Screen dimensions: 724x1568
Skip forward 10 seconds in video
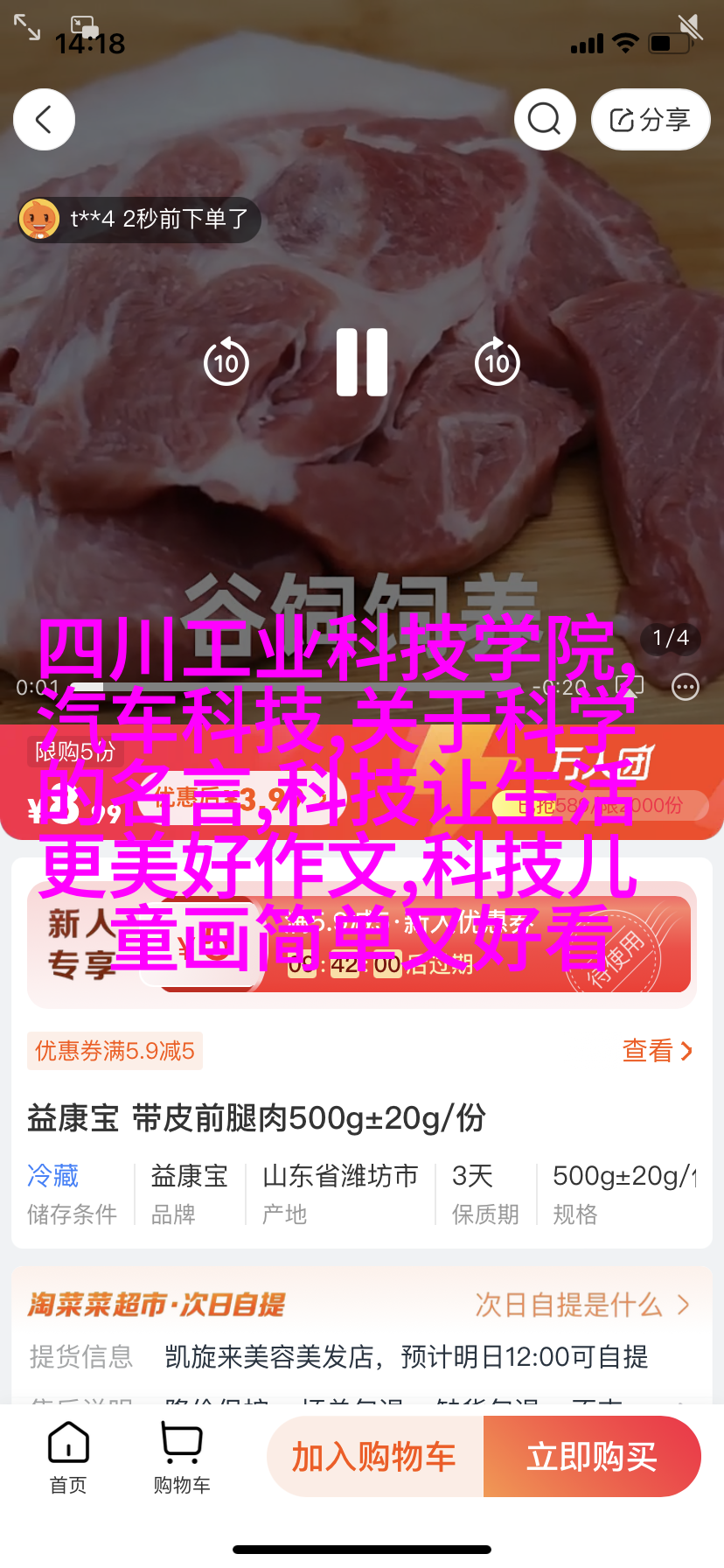click(497, 362)
